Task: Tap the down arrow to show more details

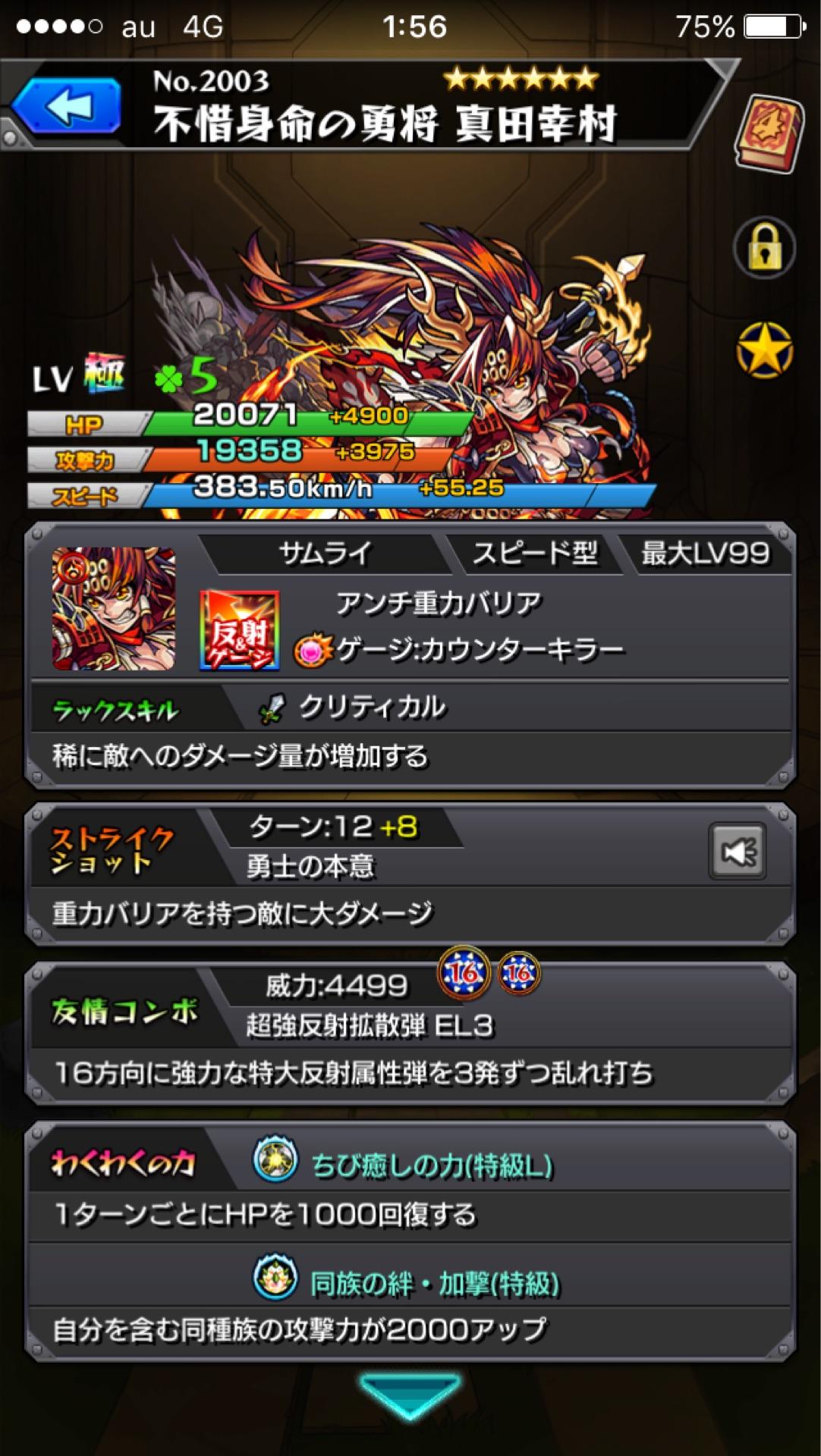Action: pyautogui.click(x=410, y=1393)
